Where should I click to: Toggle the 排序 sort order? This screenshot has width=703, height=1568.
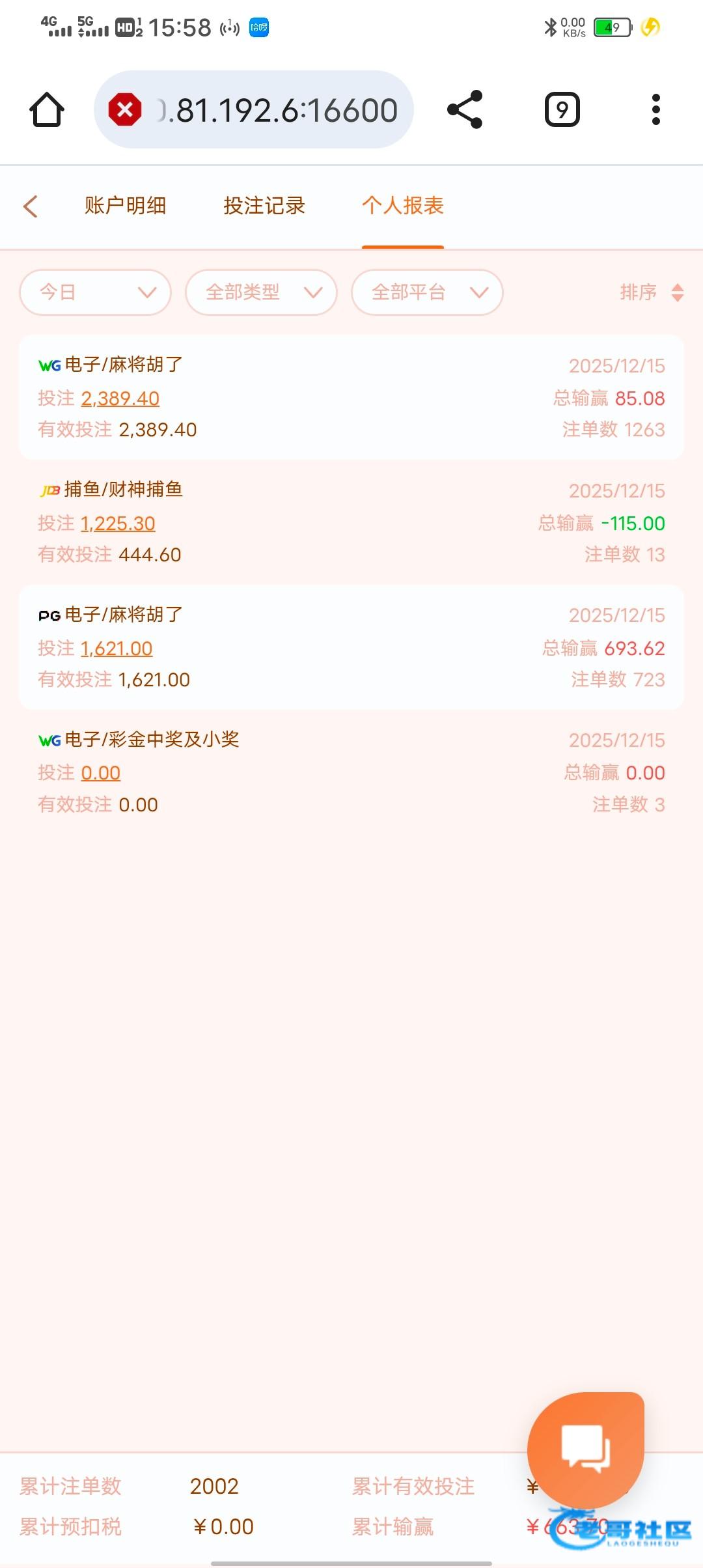pos(651,292)
